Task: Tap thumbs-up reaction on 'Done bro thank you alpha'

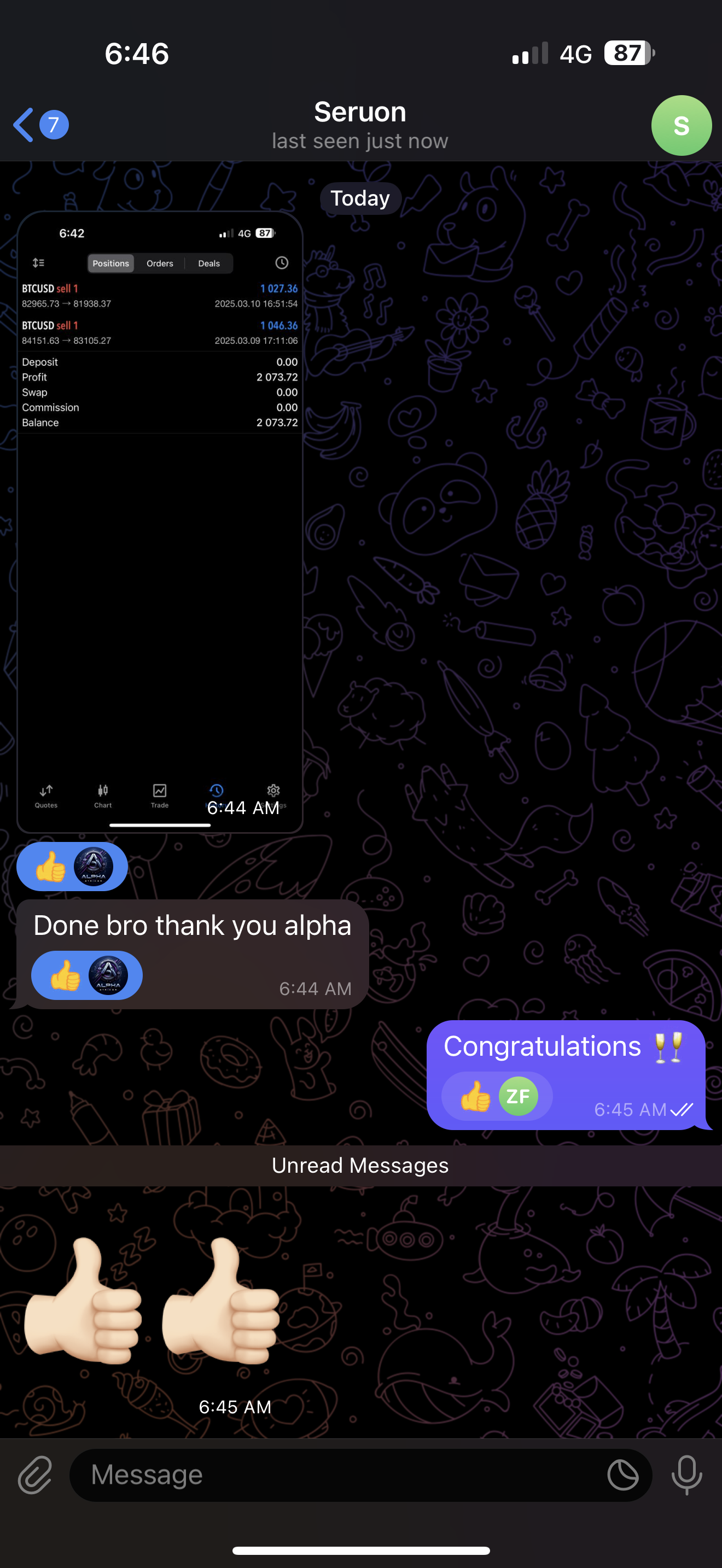Action: [x=86, y=975]
